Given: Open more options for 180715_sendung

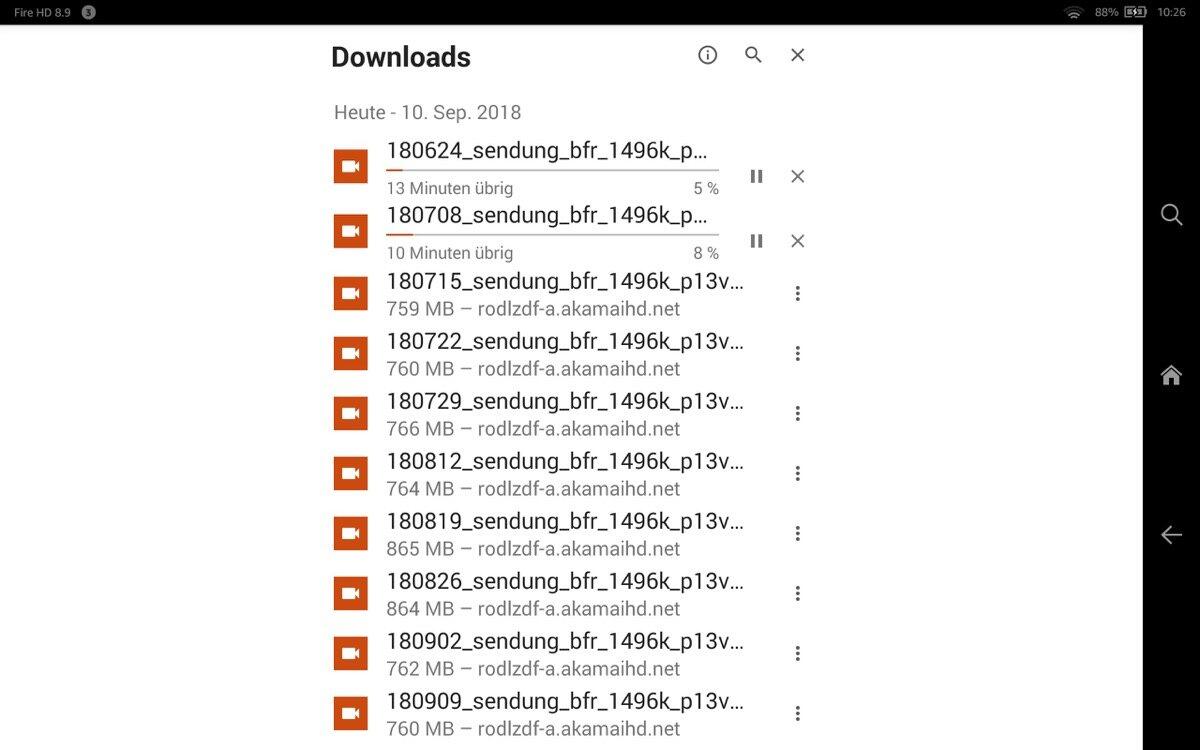Looking at the screenshot, I should tap(797, 293).
